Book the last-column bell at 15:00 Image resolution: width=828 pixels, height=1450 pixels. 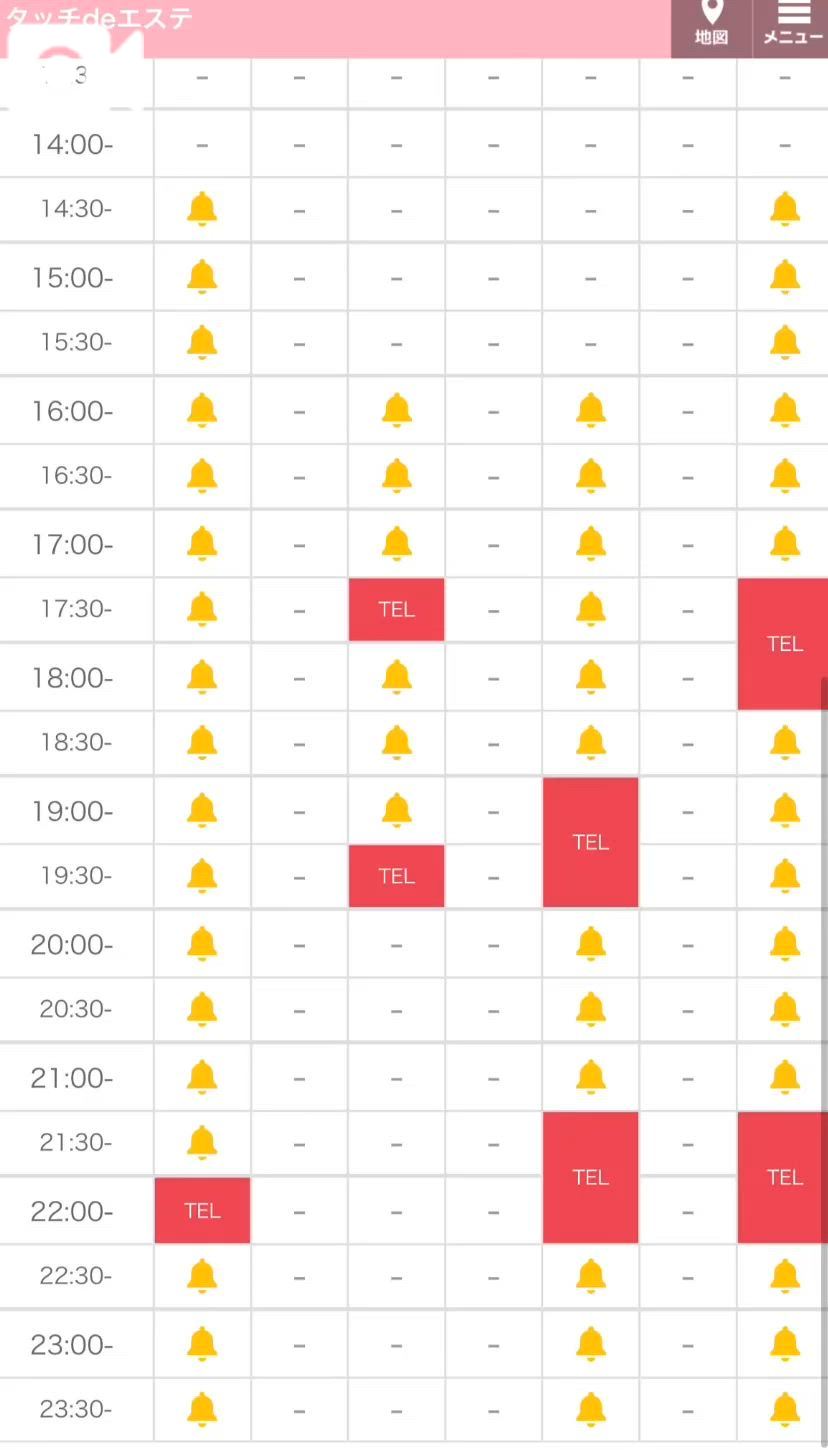tap(785, 276)
